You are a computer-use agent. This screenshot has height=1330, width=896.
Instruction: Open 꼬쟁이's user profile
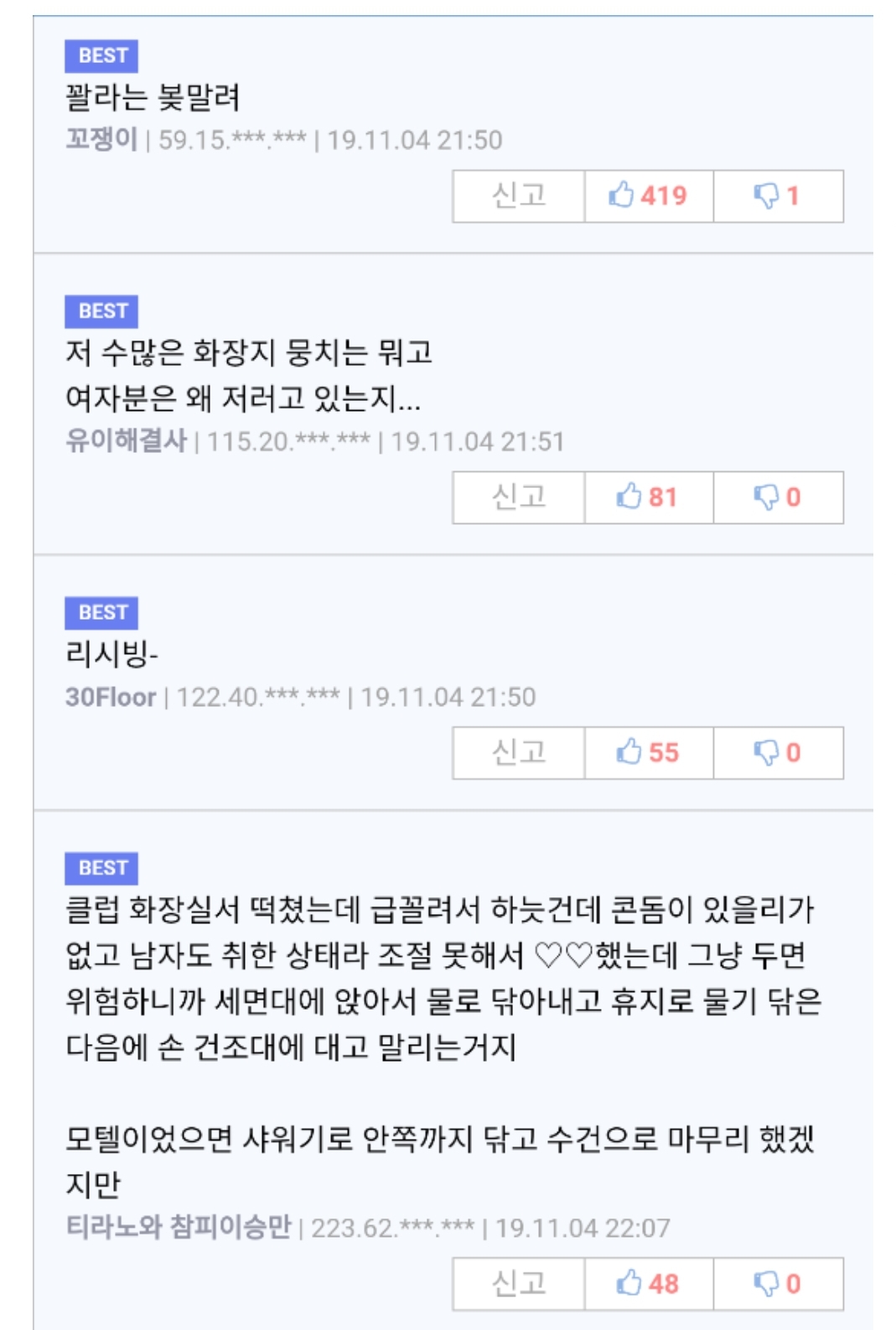[101, 139]
